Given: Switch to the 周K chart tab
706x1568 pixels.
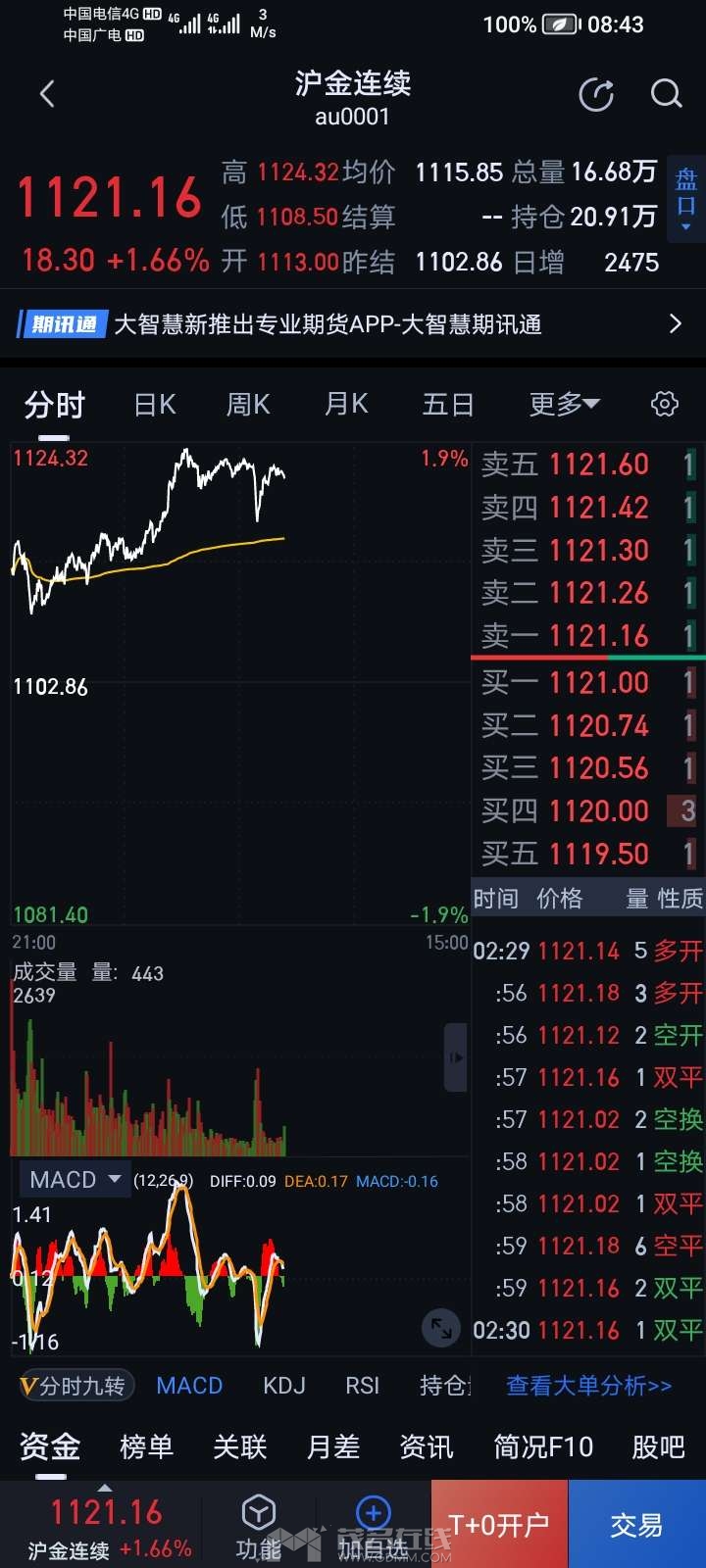Looking at the screenshot, I should tap(248, 405).
